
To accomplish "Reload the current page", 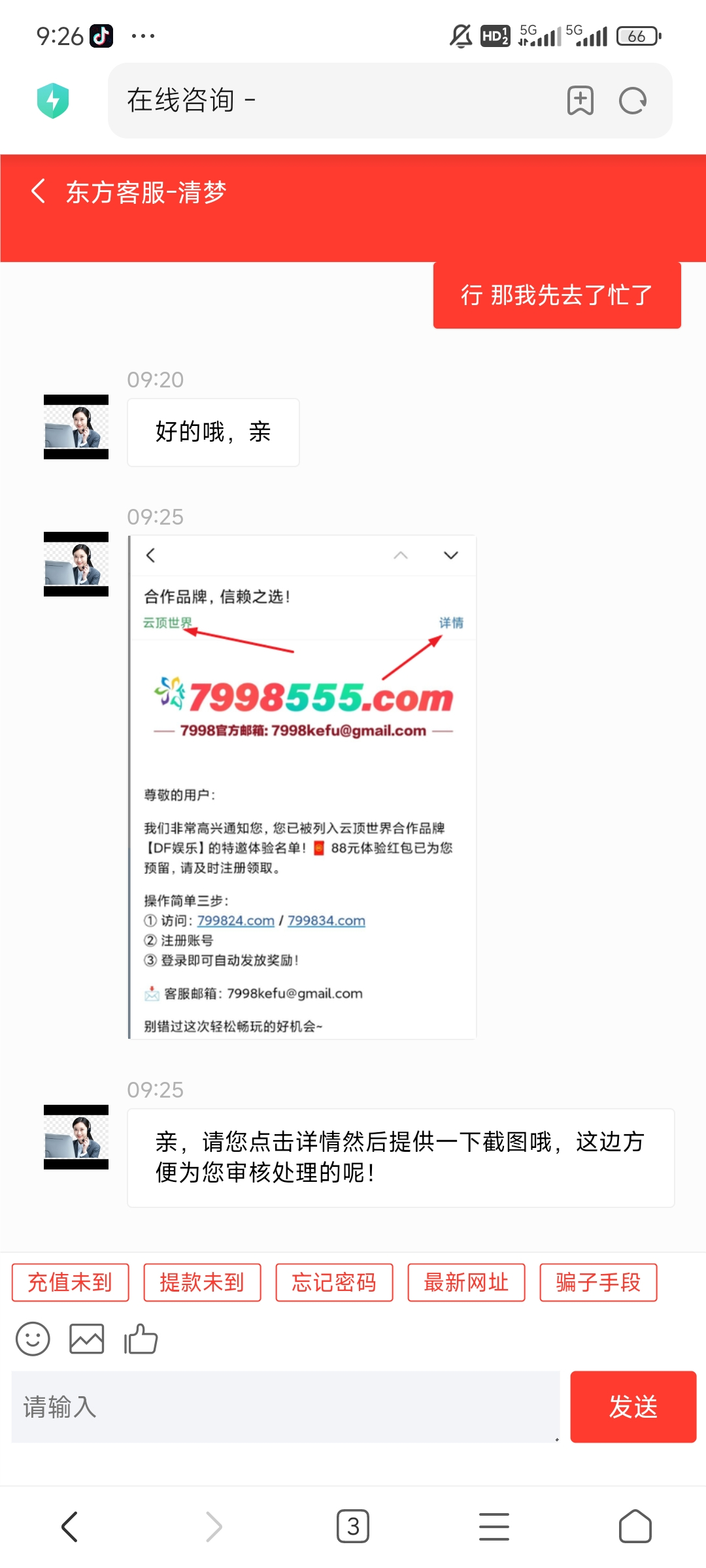I will point(633,101).
